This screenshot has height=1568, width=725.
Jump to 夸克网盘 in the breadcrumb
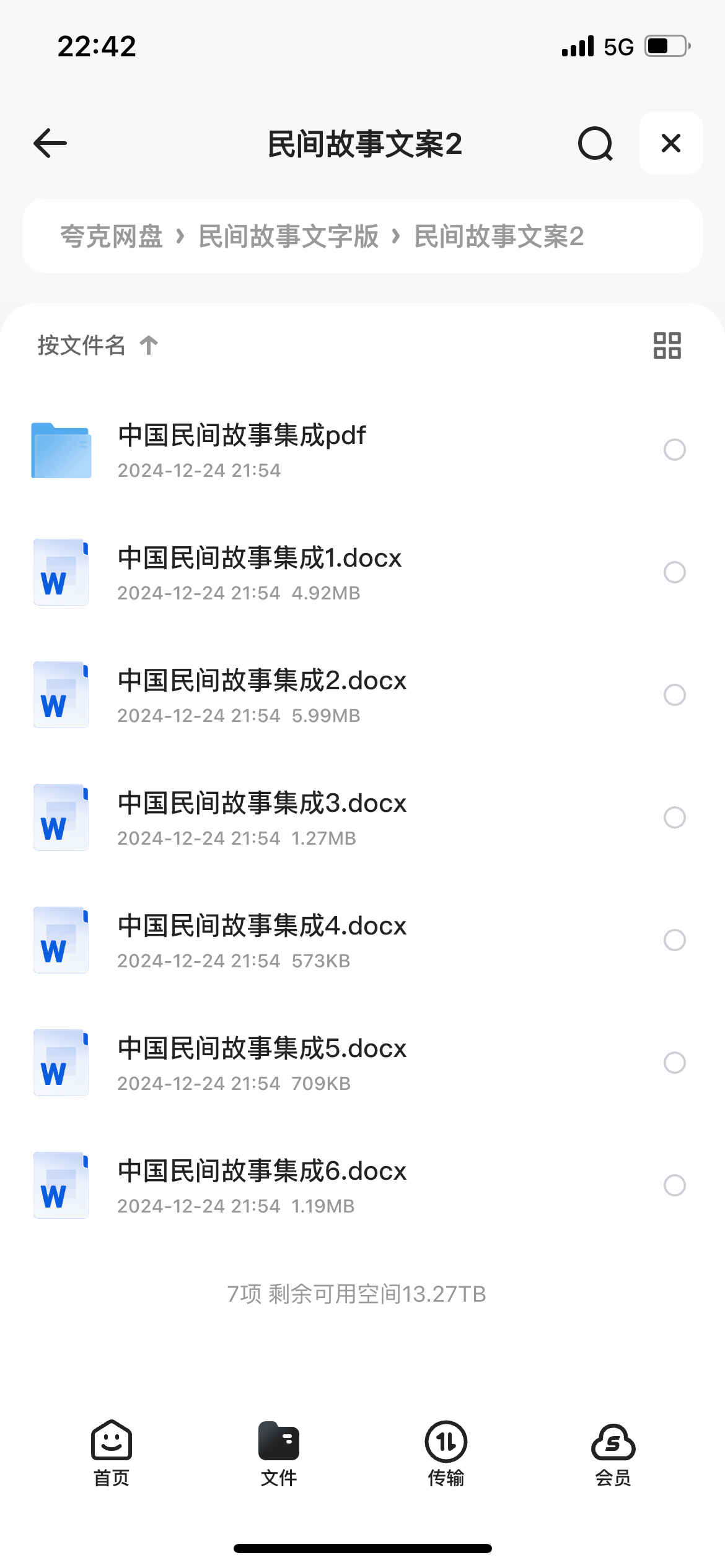click(112, 237)
